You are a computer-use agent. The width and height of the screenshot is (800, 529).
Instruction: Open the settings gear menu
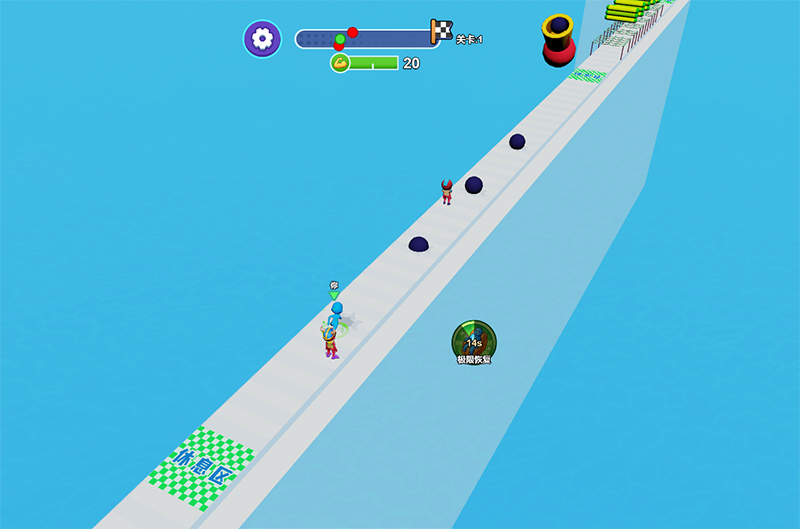tap(262, 39)
